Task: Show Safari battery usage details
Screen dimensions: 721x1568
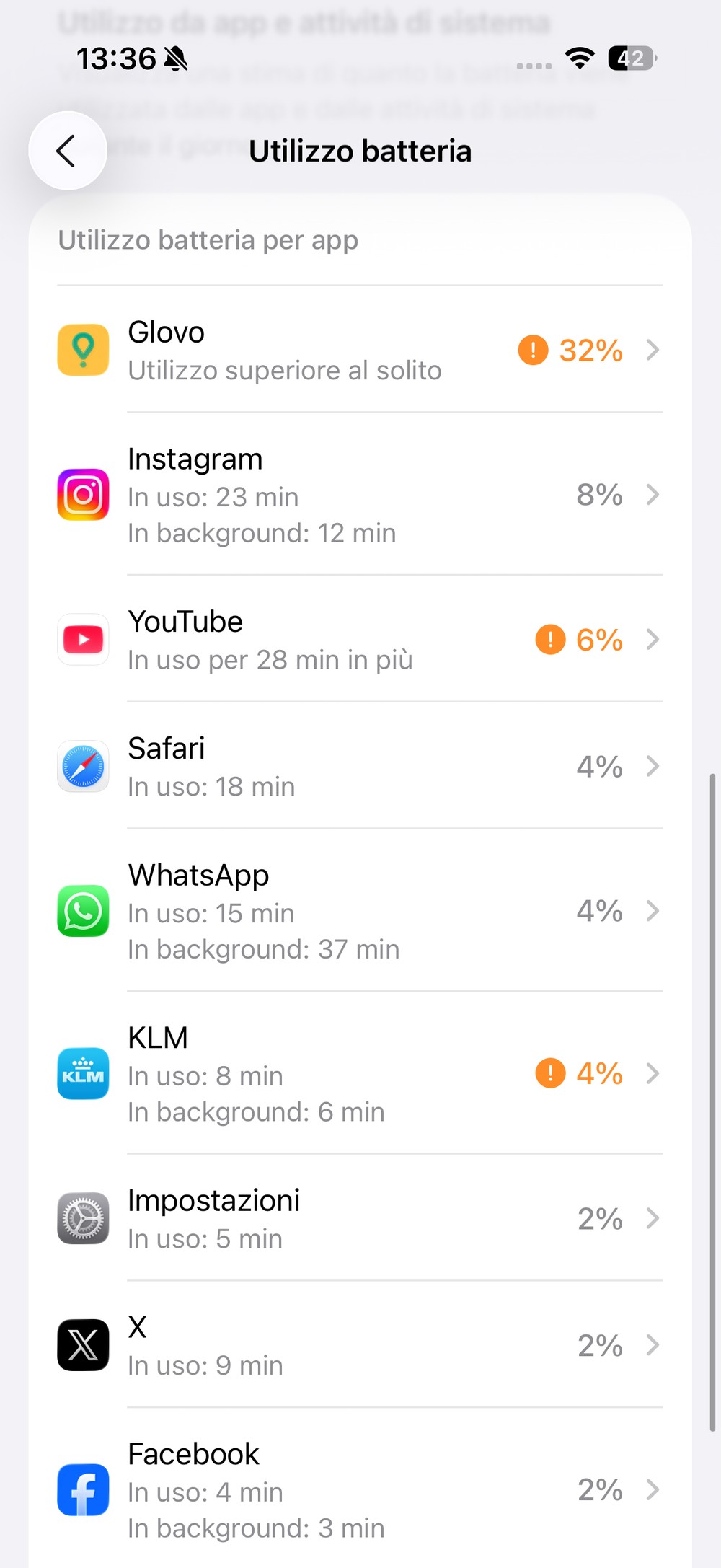Action: pos(359,767)
